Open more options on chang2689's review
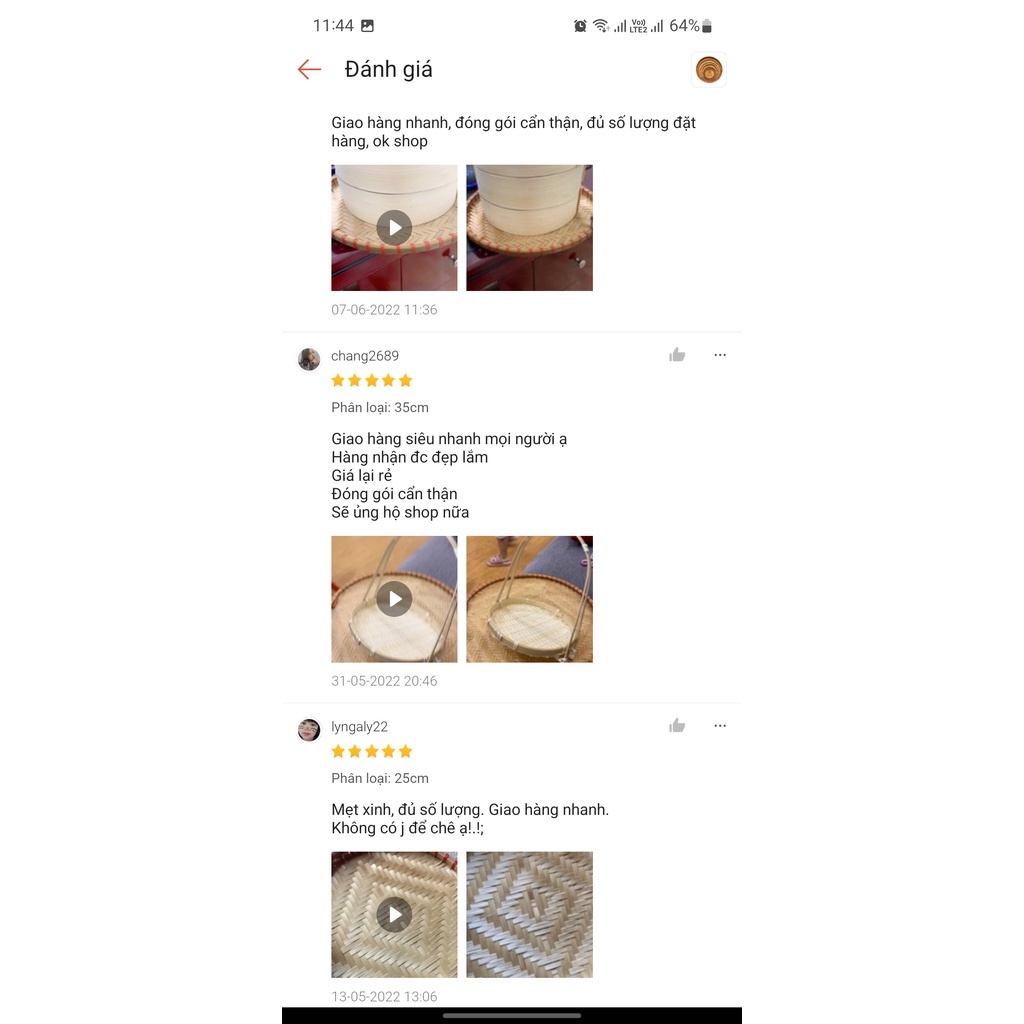The image size is (1024, 1024). point(720,355)
